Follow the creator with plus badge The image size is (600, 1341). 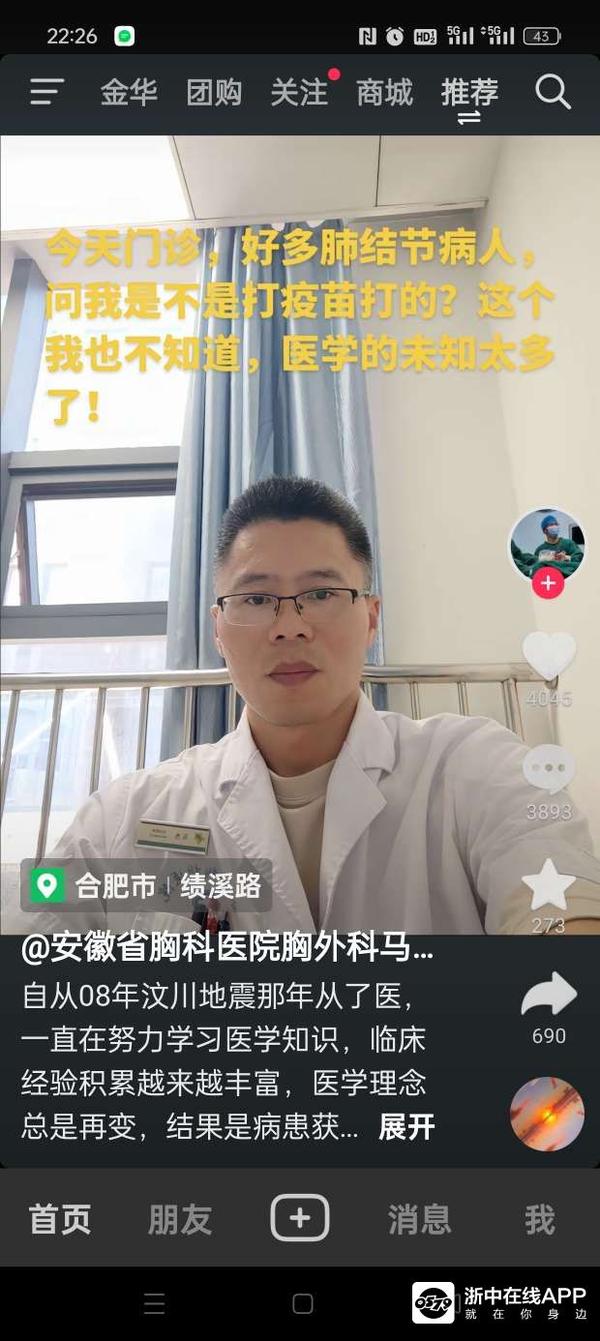click(547, 584)
